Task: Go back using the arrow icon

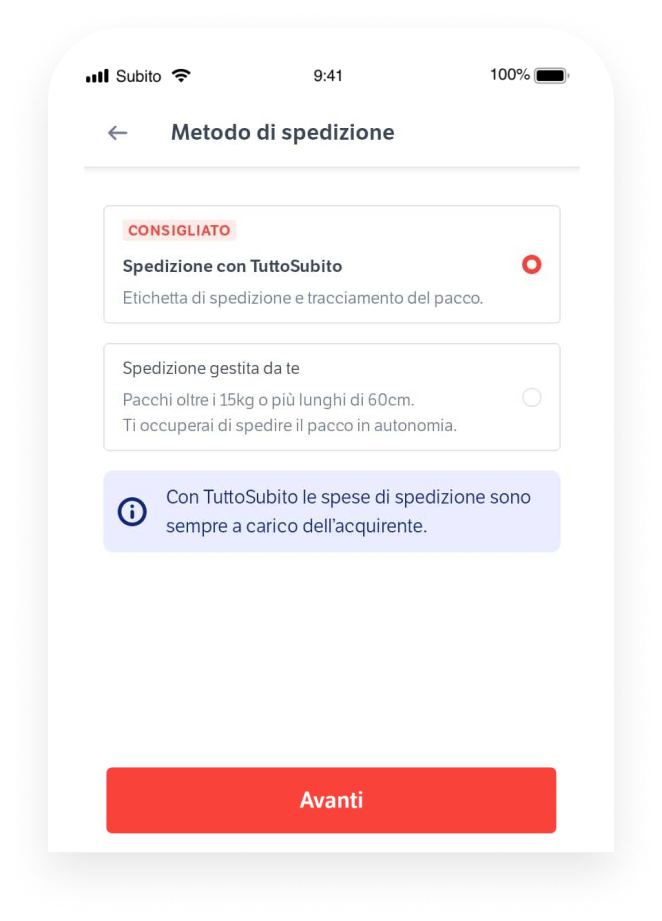Action: point(118,132)
